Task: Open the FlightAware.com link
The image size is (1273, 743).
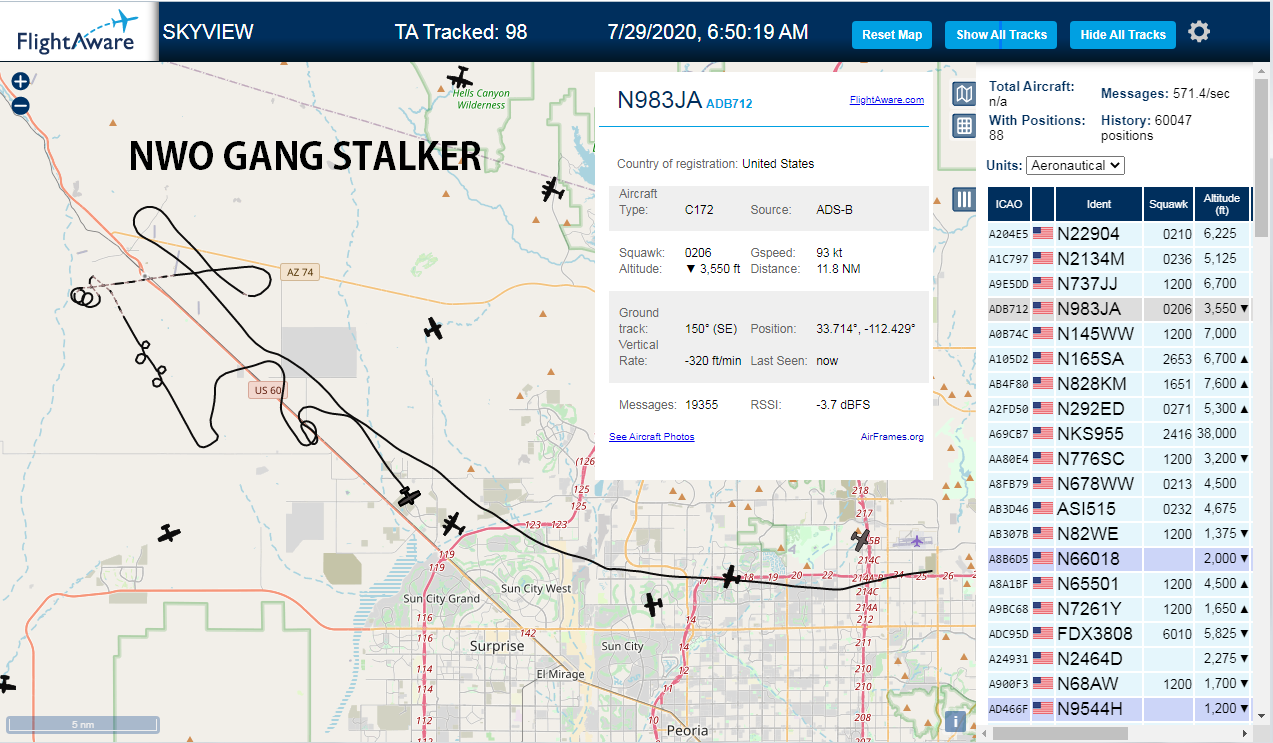Action: coord(887,100)
